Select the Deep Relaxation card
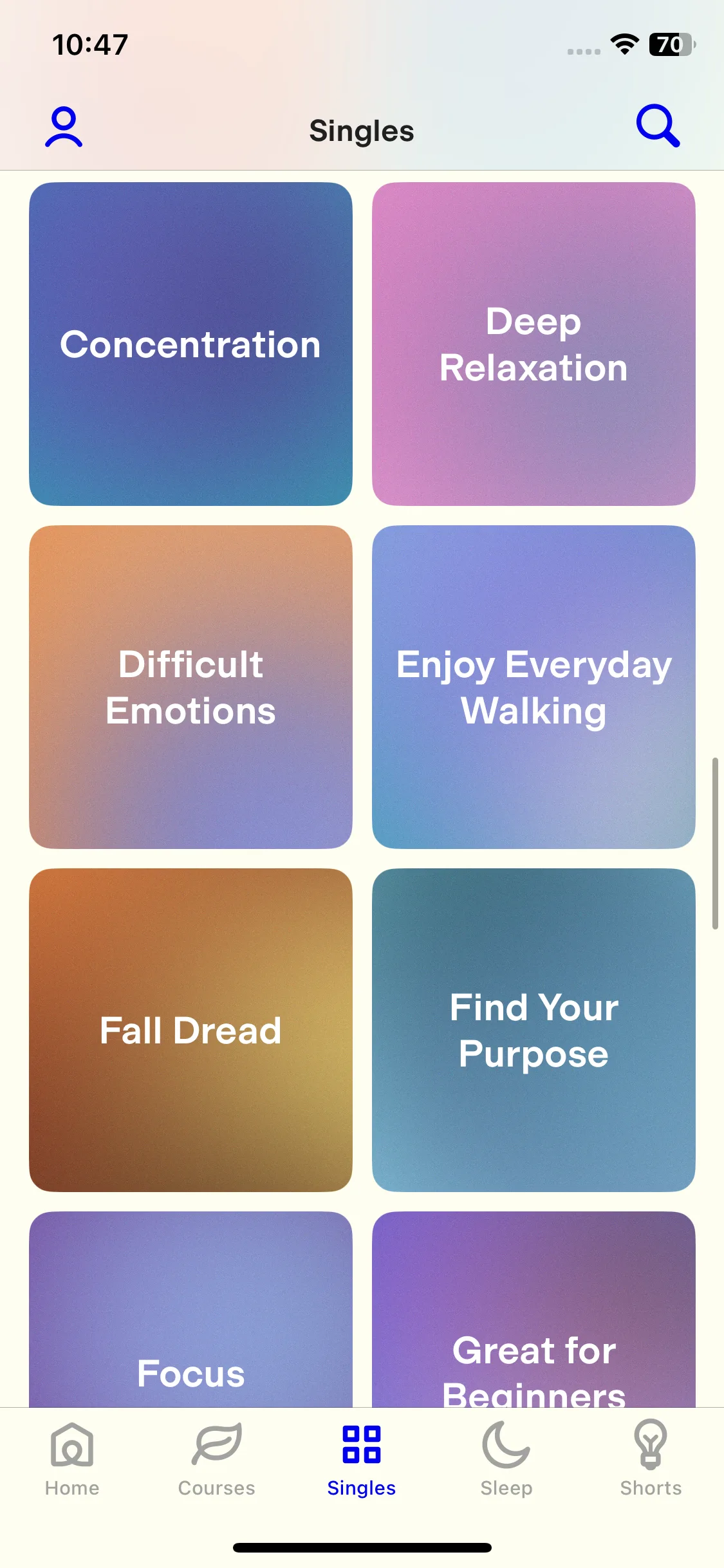 (x=534, y=344)
